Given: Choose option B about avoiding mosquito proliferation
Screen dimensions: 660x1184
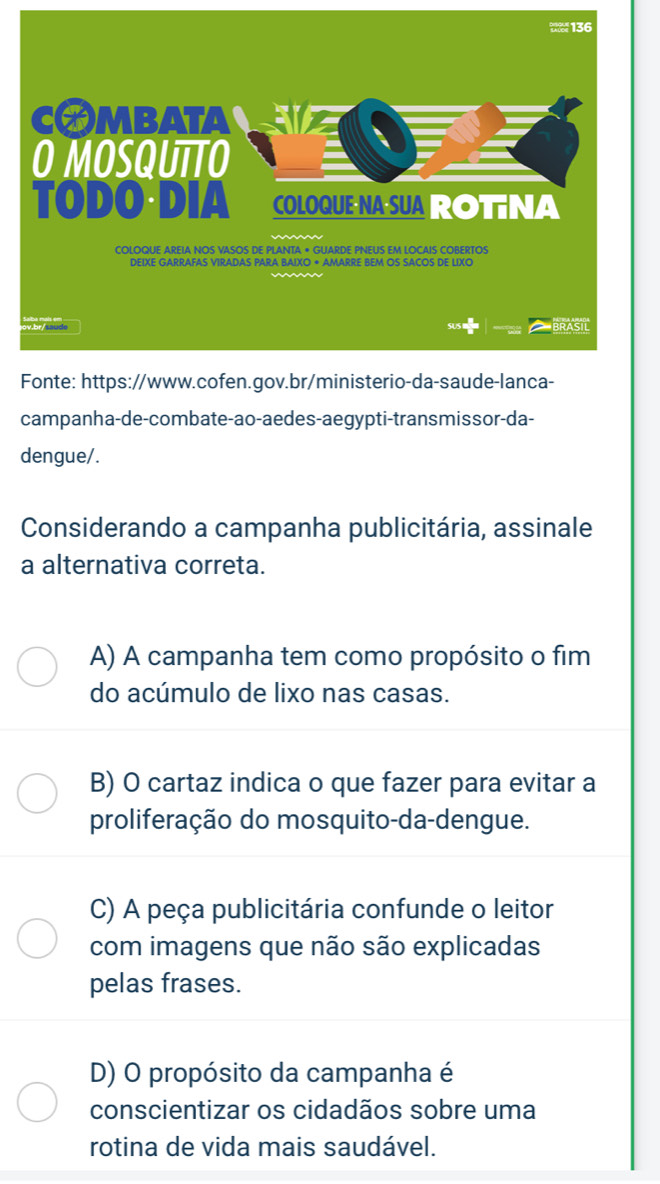Looking at the screenshot, I should [38, 794].
